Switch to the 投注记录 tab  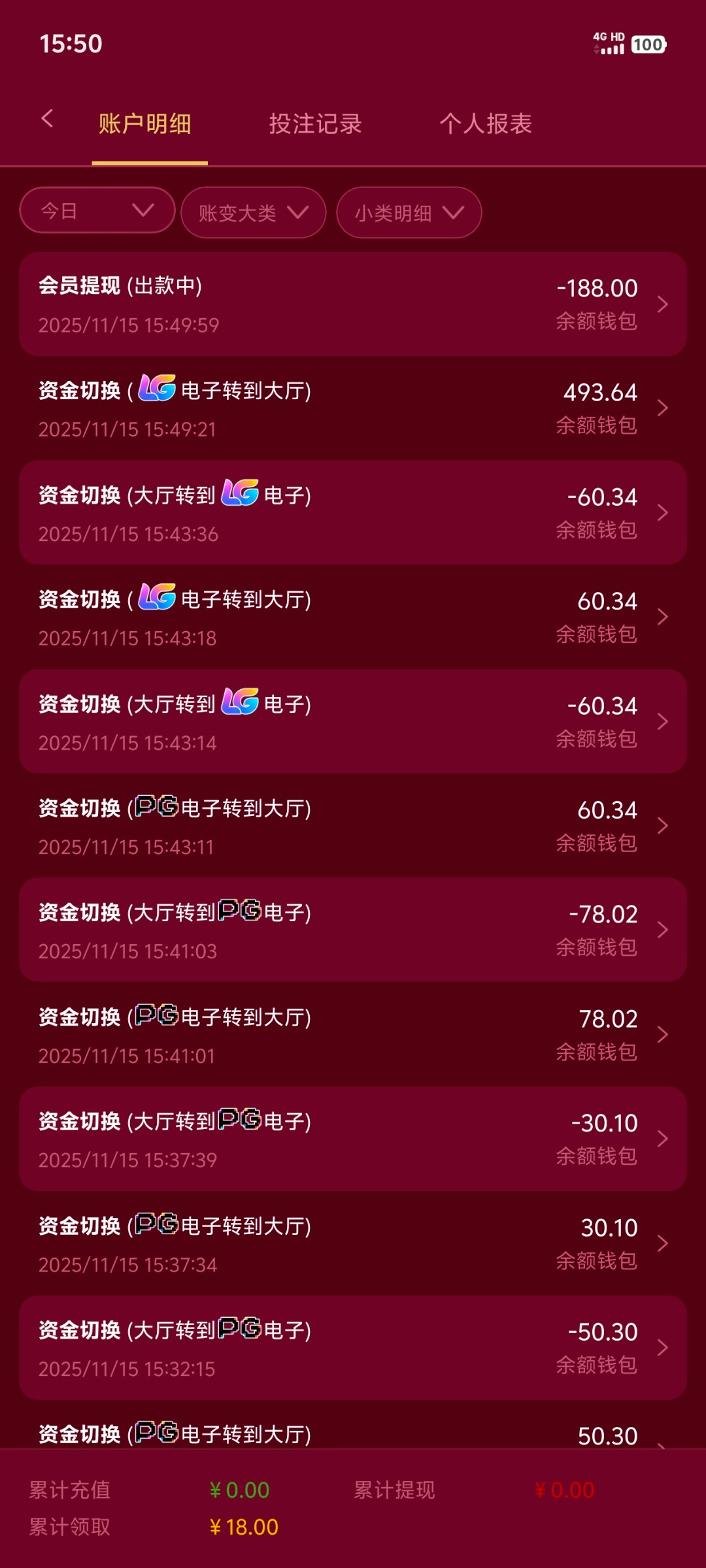pos(315,124)
